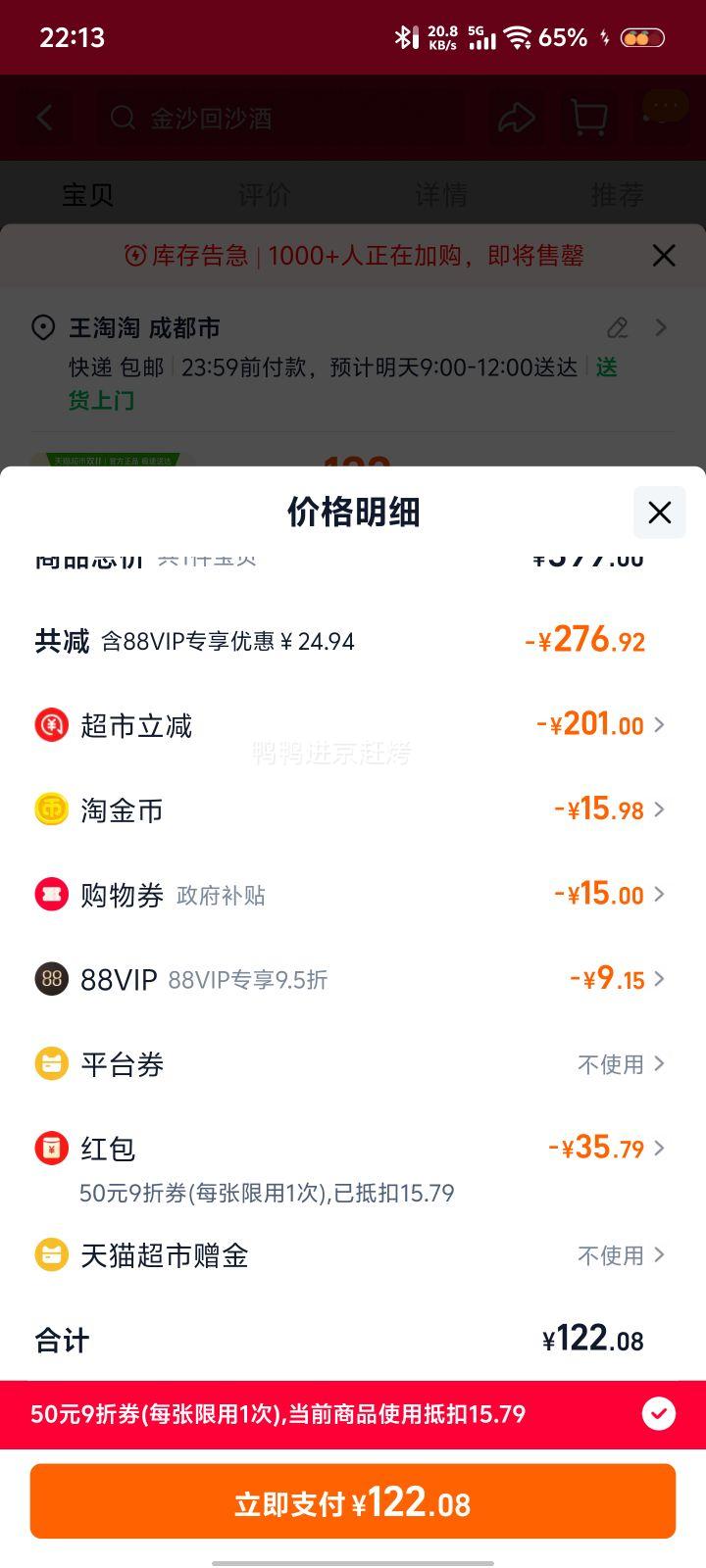Share this product
Viewport: 706px width, 1568px height.
coord(516,119)
